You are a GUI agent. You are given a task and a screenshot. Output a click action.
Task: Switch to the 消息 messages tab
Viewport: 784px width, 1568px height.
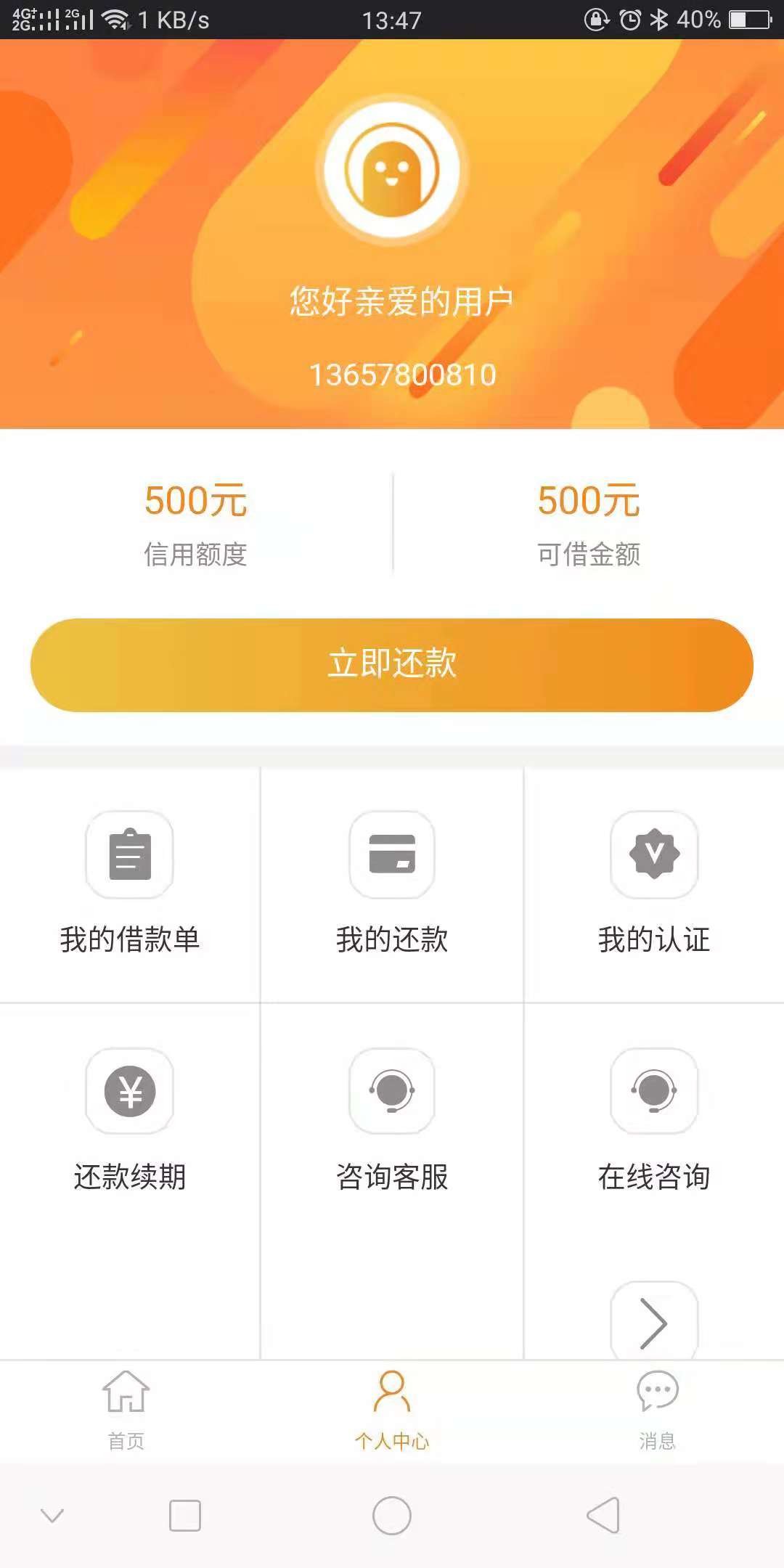click(658, 1410)
